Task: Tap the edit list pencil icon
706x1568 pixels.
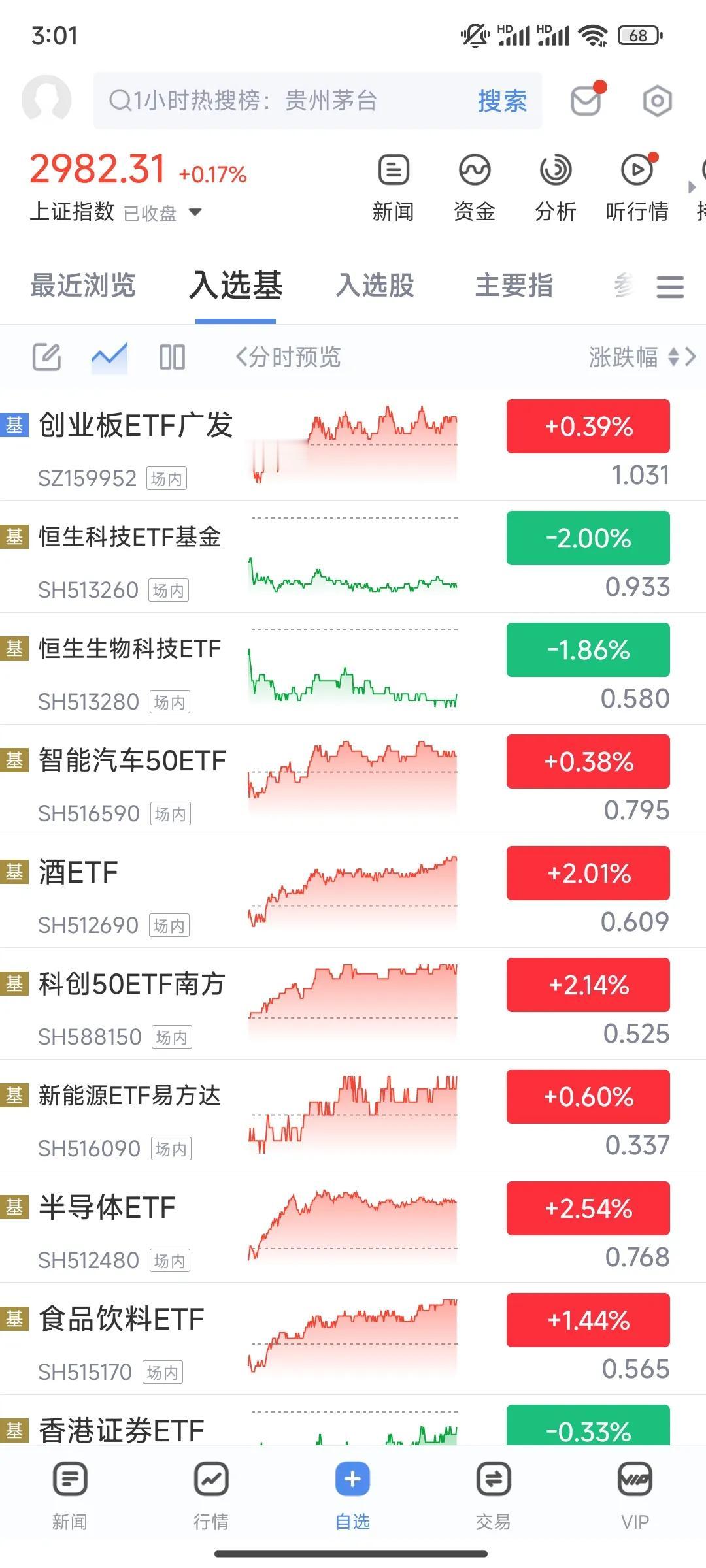Action: [x=47, y=357]
